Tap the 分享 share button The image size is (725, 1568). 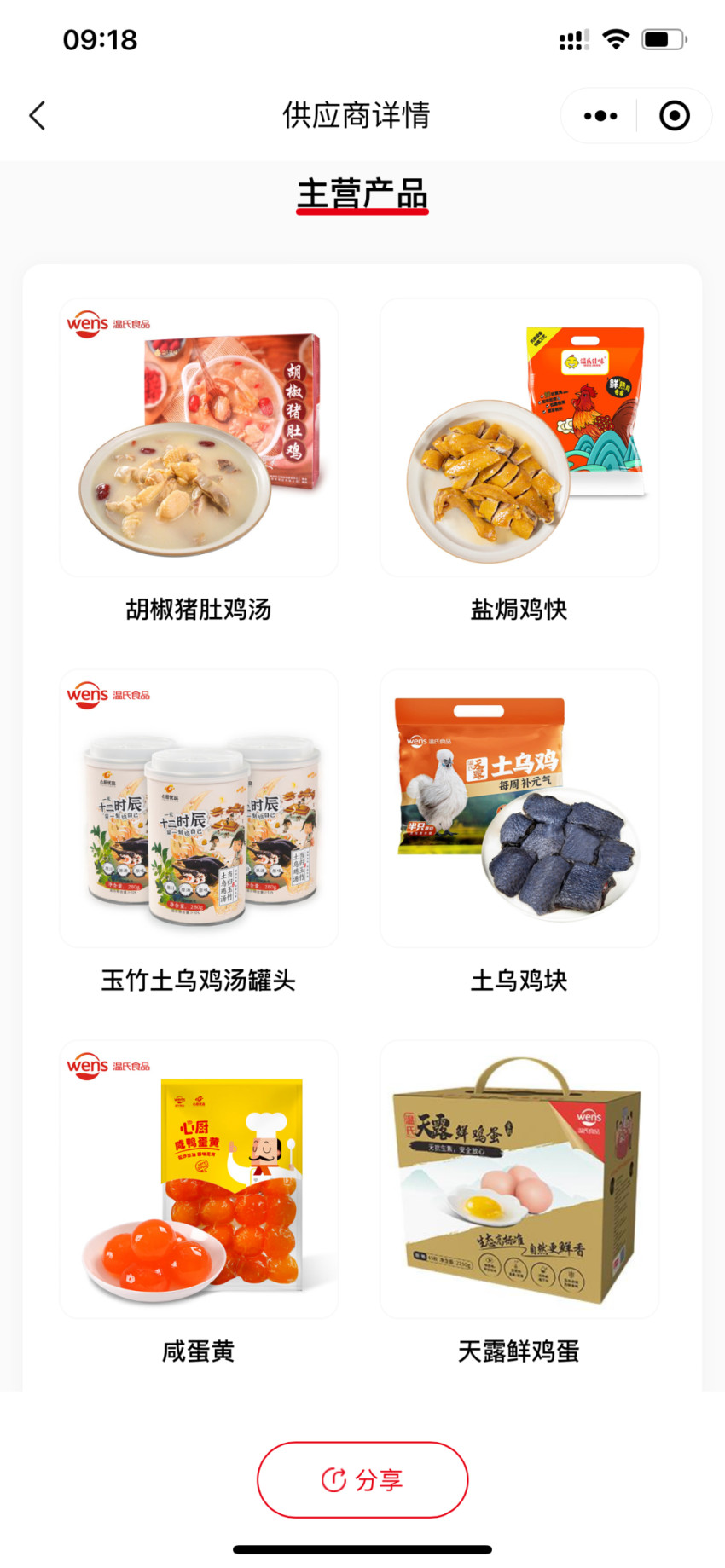pyautogui.click(x=362, y=1480)
